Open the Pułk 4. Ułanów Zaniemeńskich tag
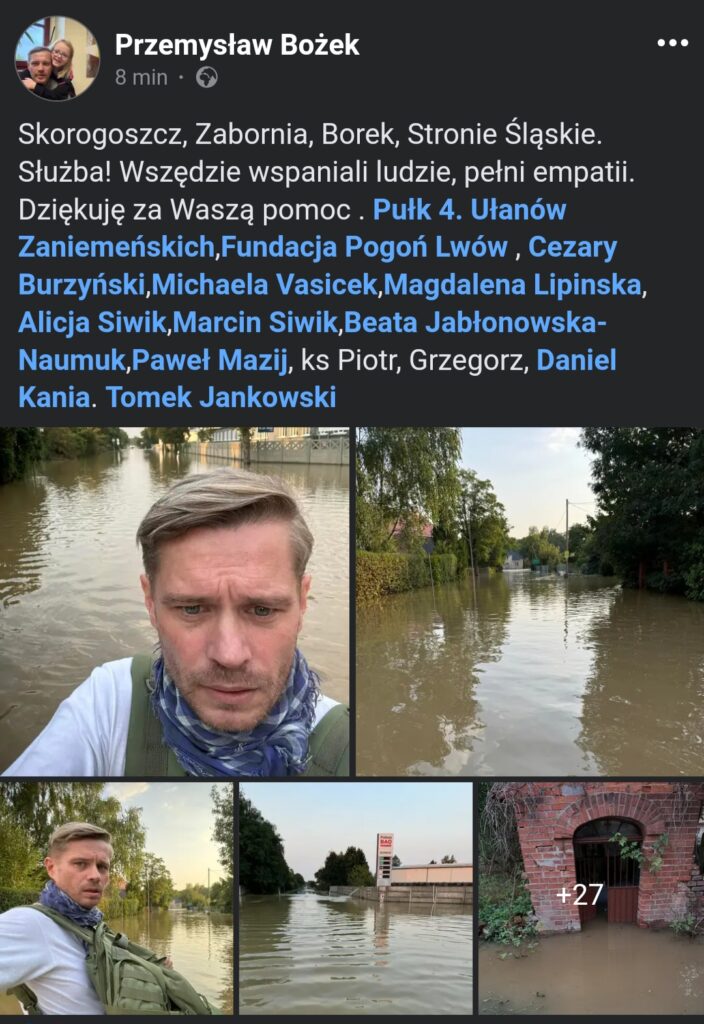This screenshot has height=1024, width=704. point(469,210)
